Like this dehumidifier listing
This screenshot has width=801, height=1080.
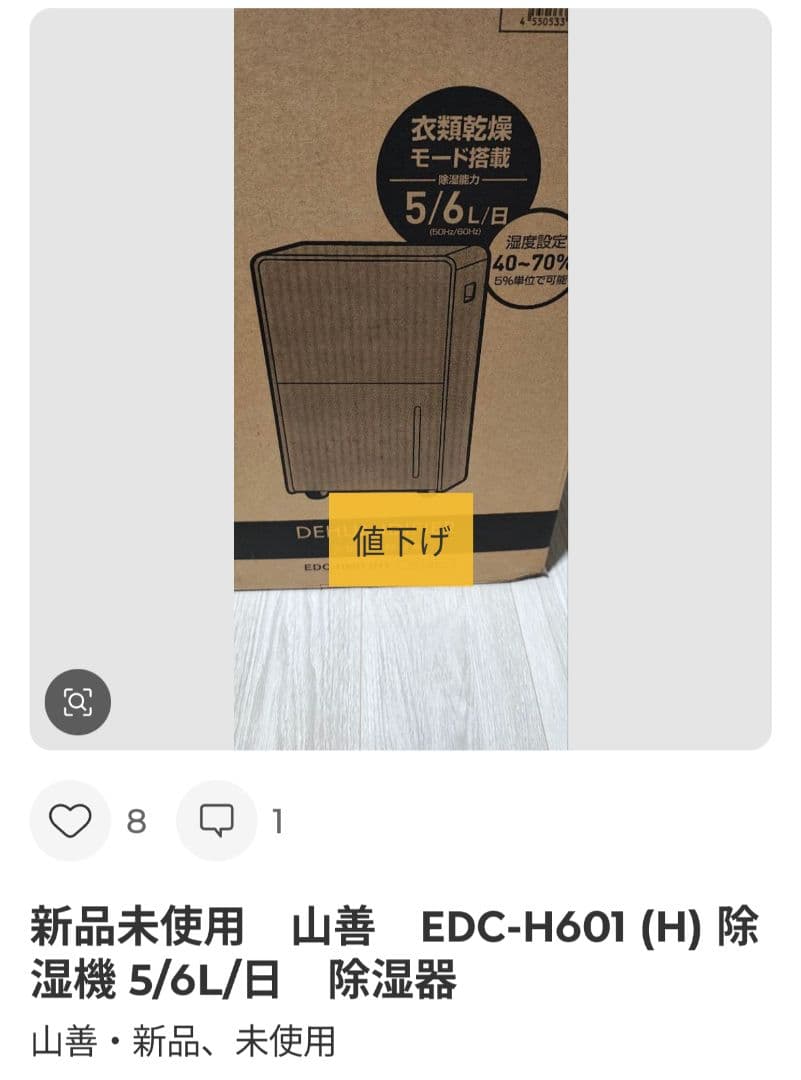click(x=70, y=821)
